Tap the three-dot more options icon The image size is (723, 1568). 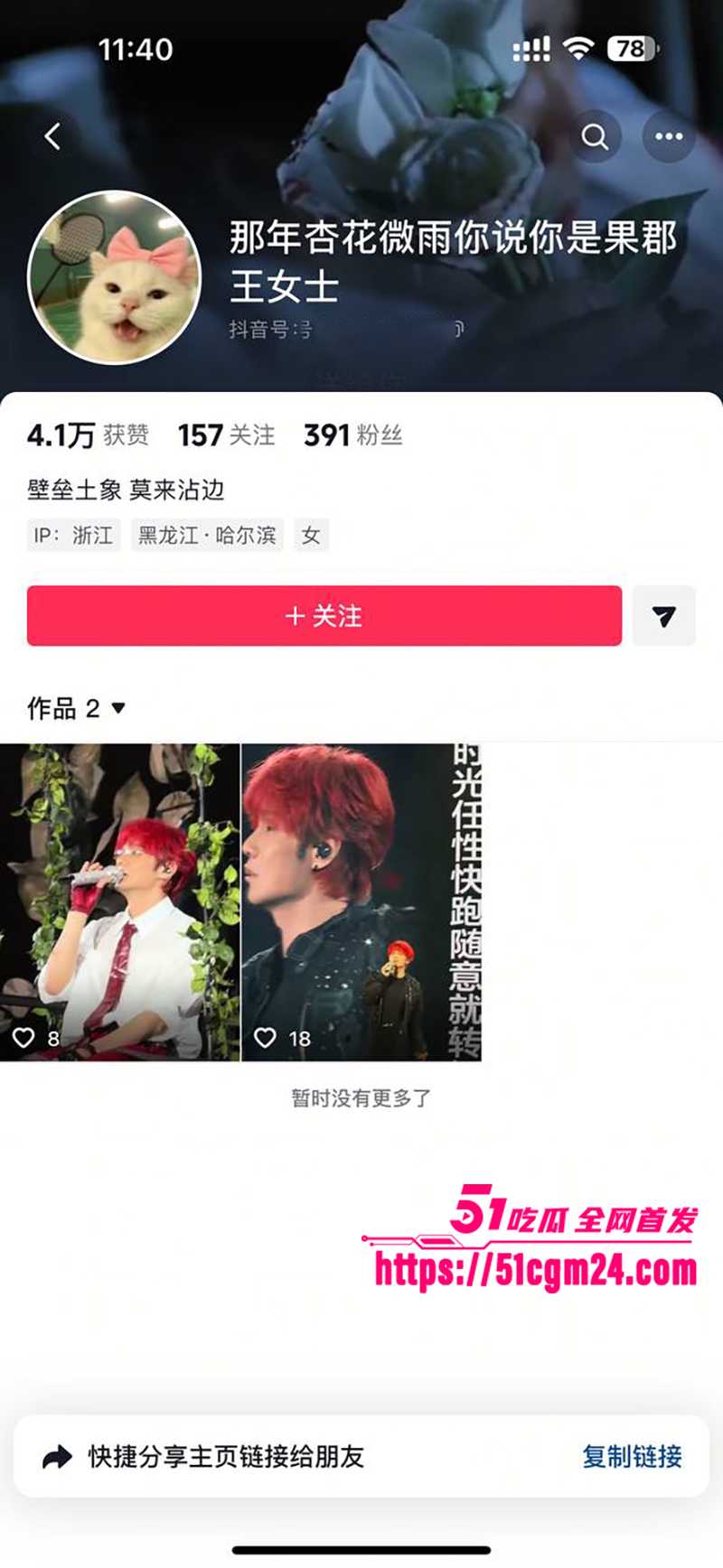668,136
